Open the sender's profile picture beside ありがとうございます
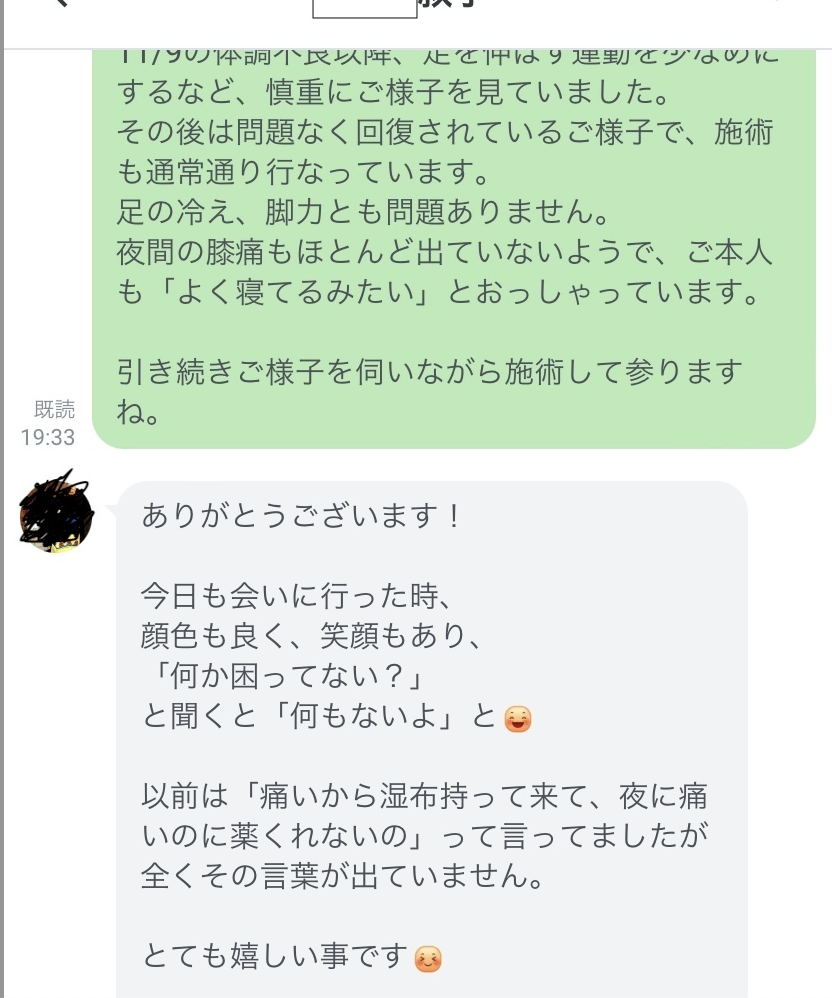 tap(56, 515)
